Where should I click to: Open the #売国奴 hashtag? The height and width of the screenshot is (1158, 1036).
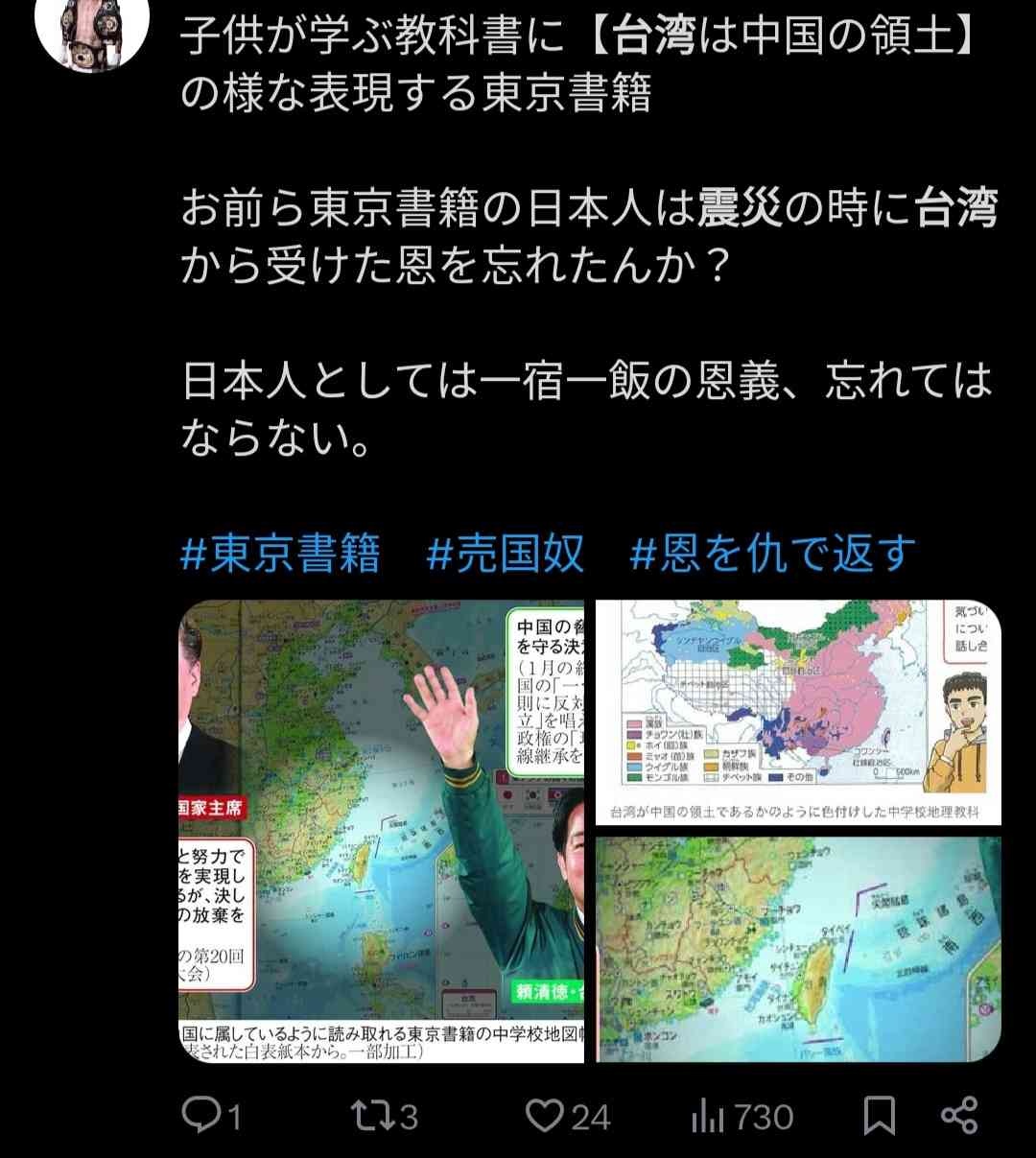coord(505,554)
